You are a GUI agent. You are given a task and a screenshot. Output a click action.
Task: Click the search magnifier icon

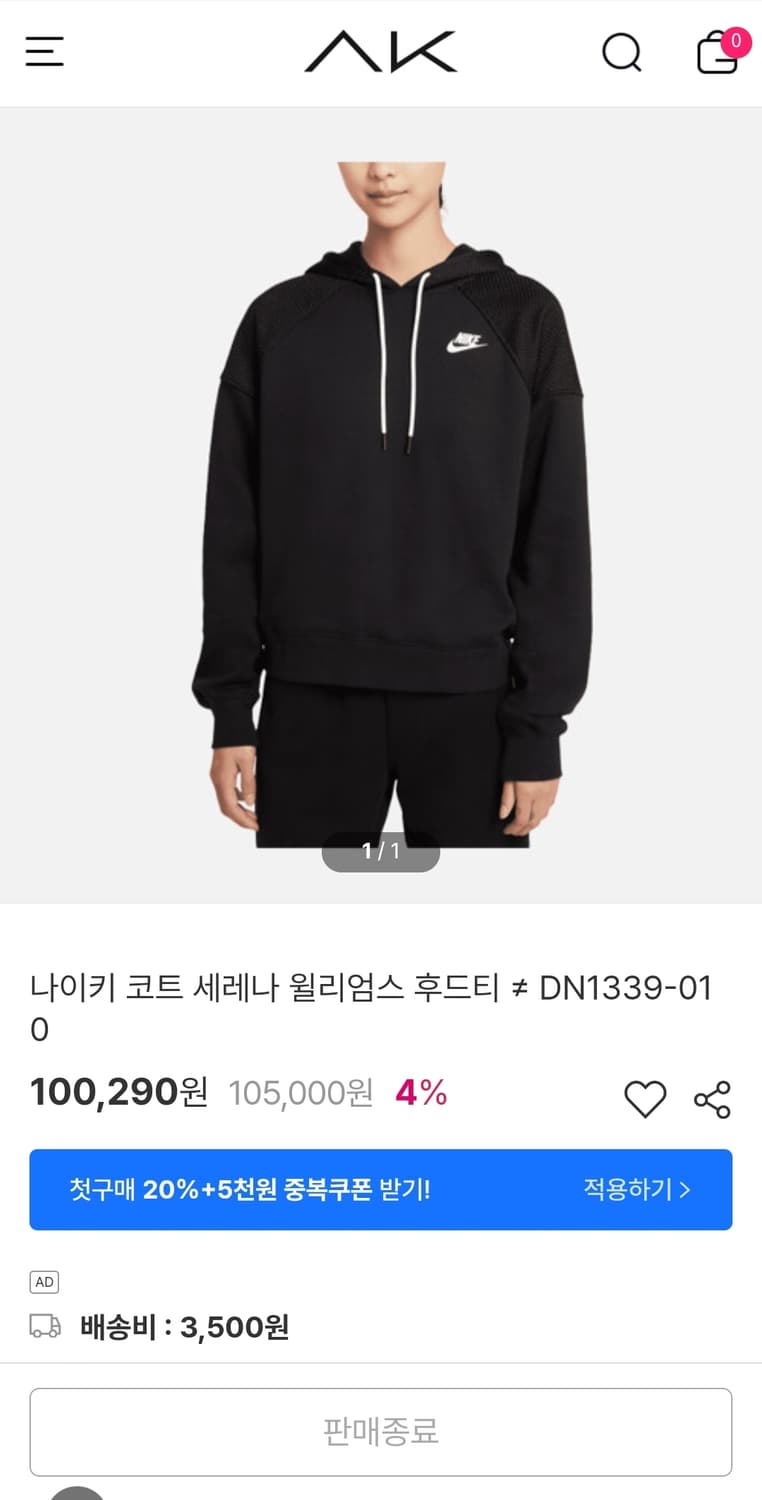622,53
